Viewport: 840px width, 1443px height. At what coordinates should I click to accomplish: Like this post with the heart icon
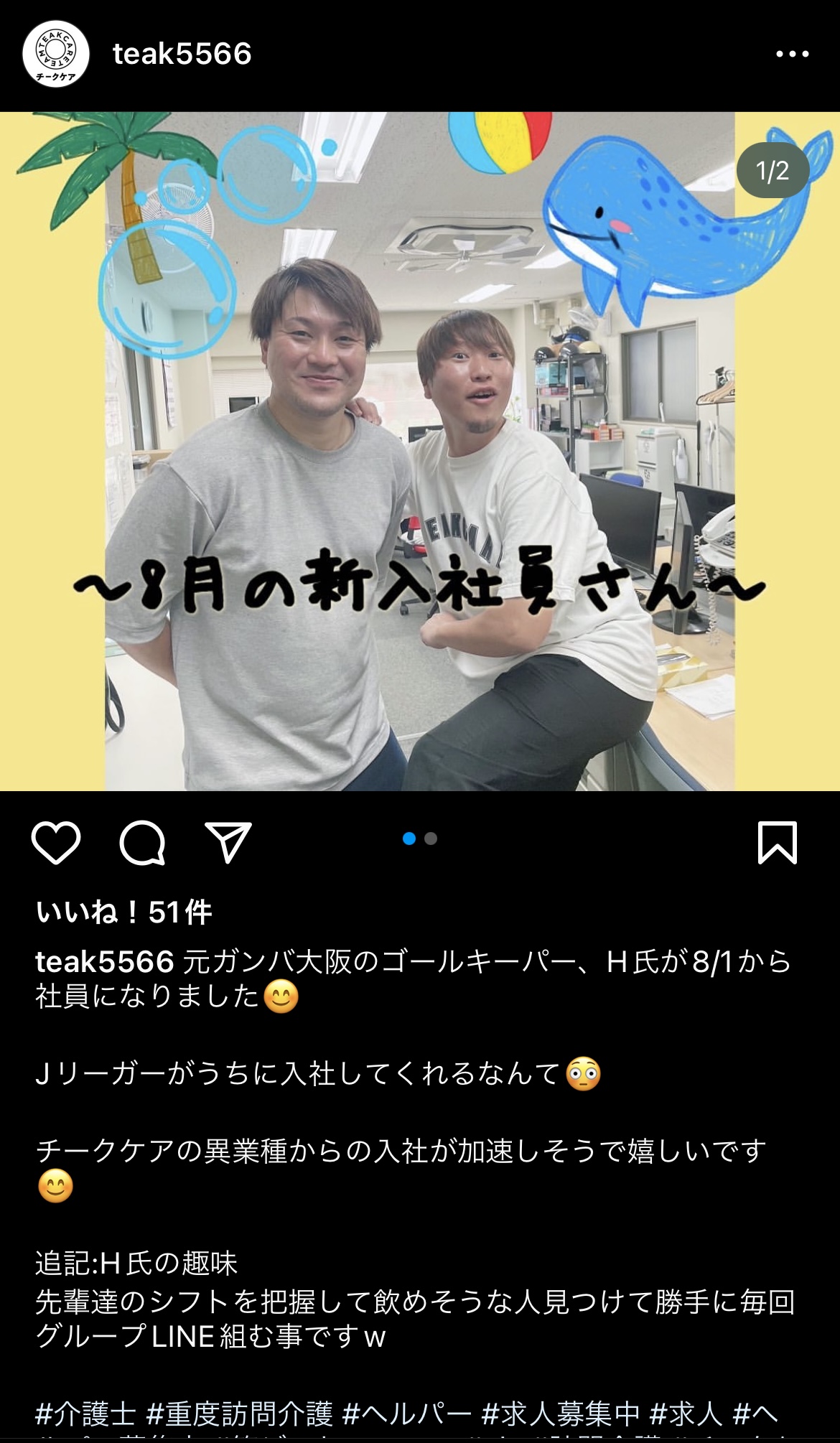(56, 842)
